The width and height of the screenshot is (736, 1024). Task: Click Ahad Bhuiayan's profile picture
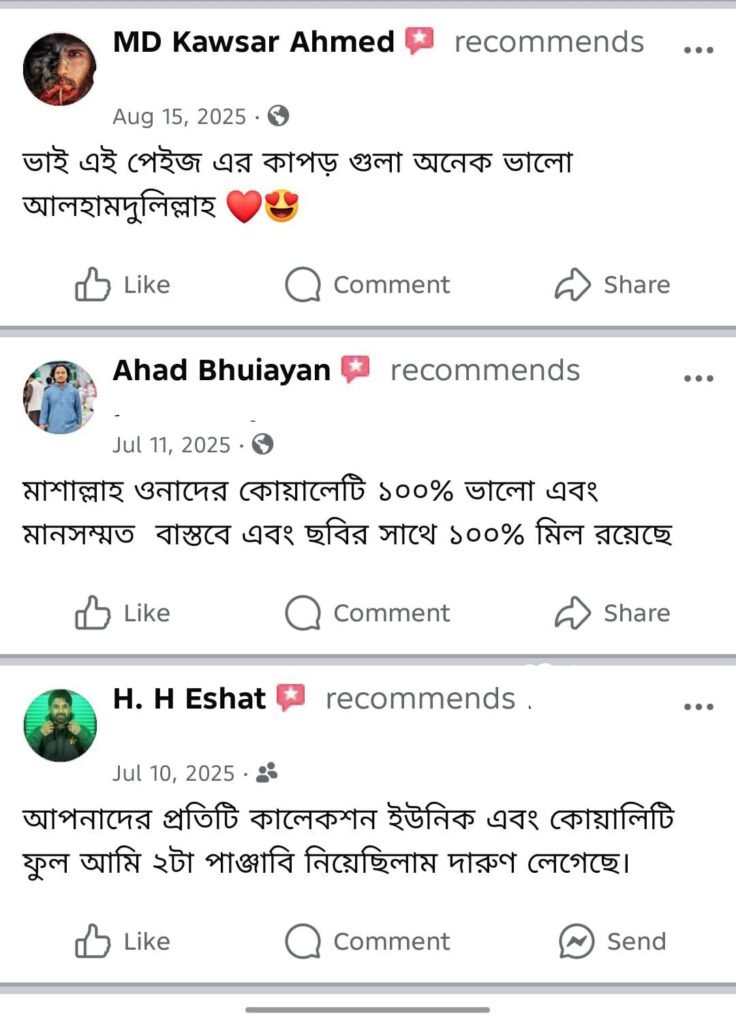click(58, 395)
